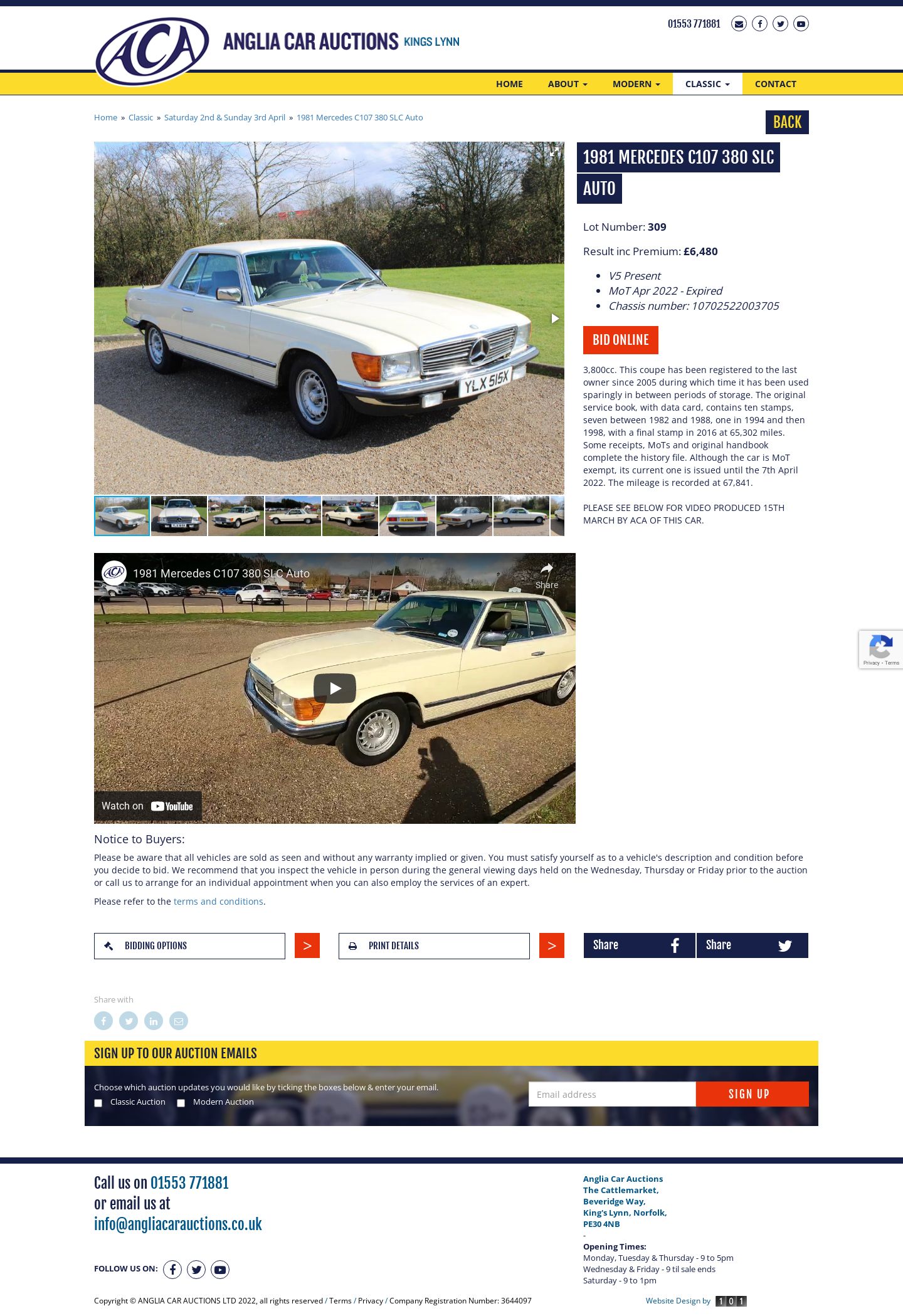The width and height of the screenshot is (903, 1316).
Task: Expand the car photo to fullscreen
Action: coord(554,152)
